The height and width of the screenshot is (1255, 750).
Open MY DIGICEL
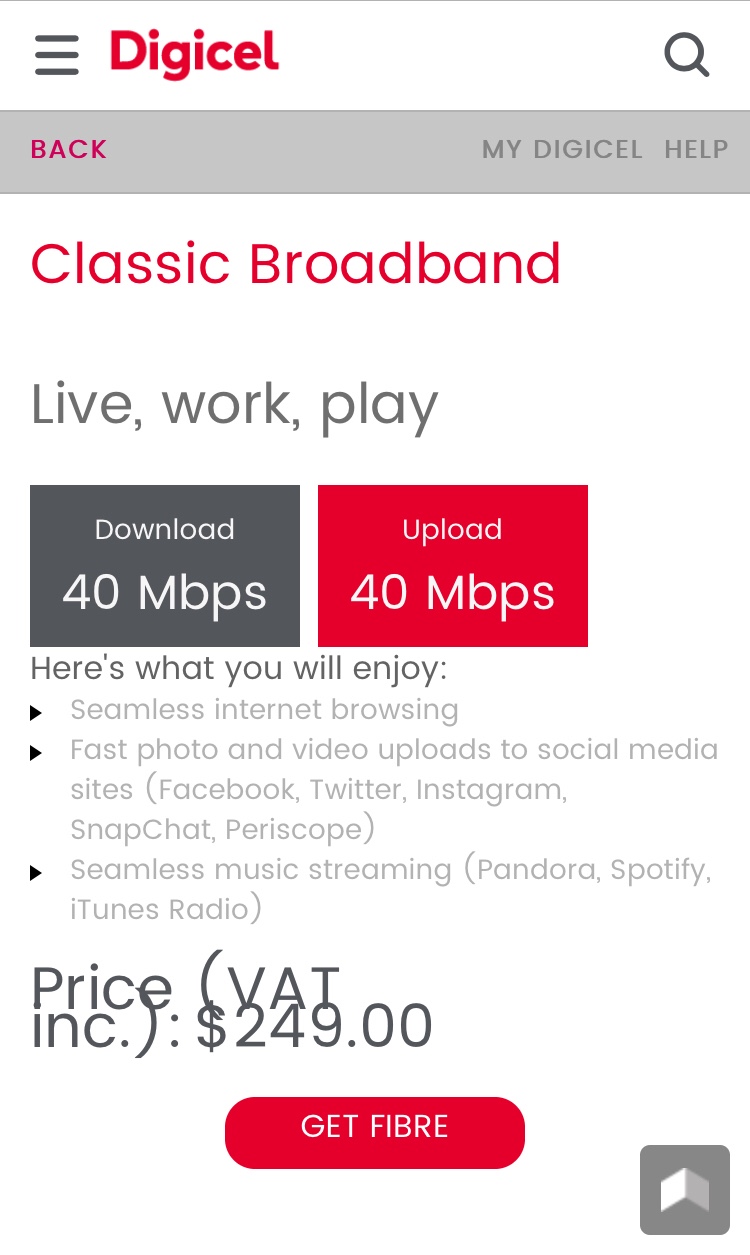coord(562,149)
